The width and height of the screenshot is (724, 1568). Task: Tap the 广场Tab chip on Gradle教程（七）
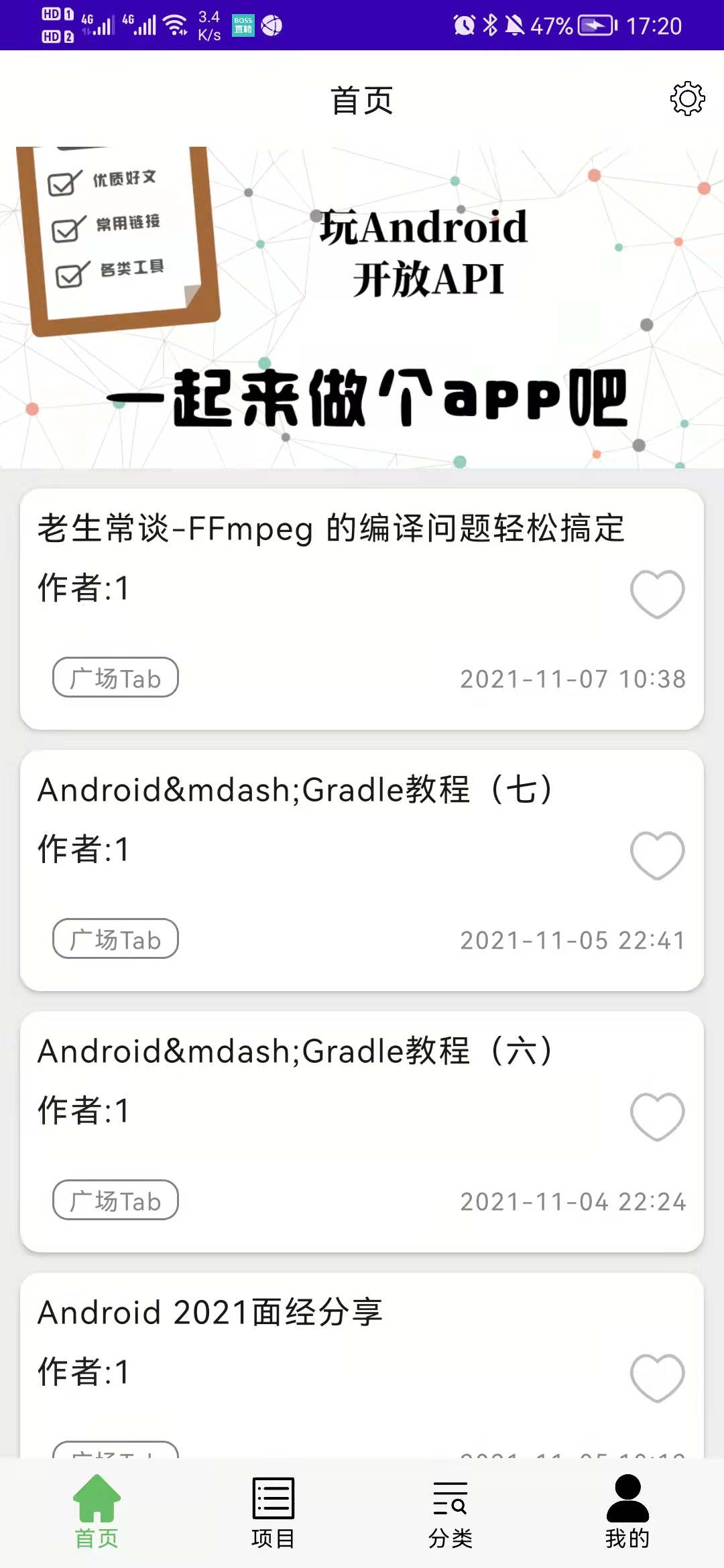115,939
